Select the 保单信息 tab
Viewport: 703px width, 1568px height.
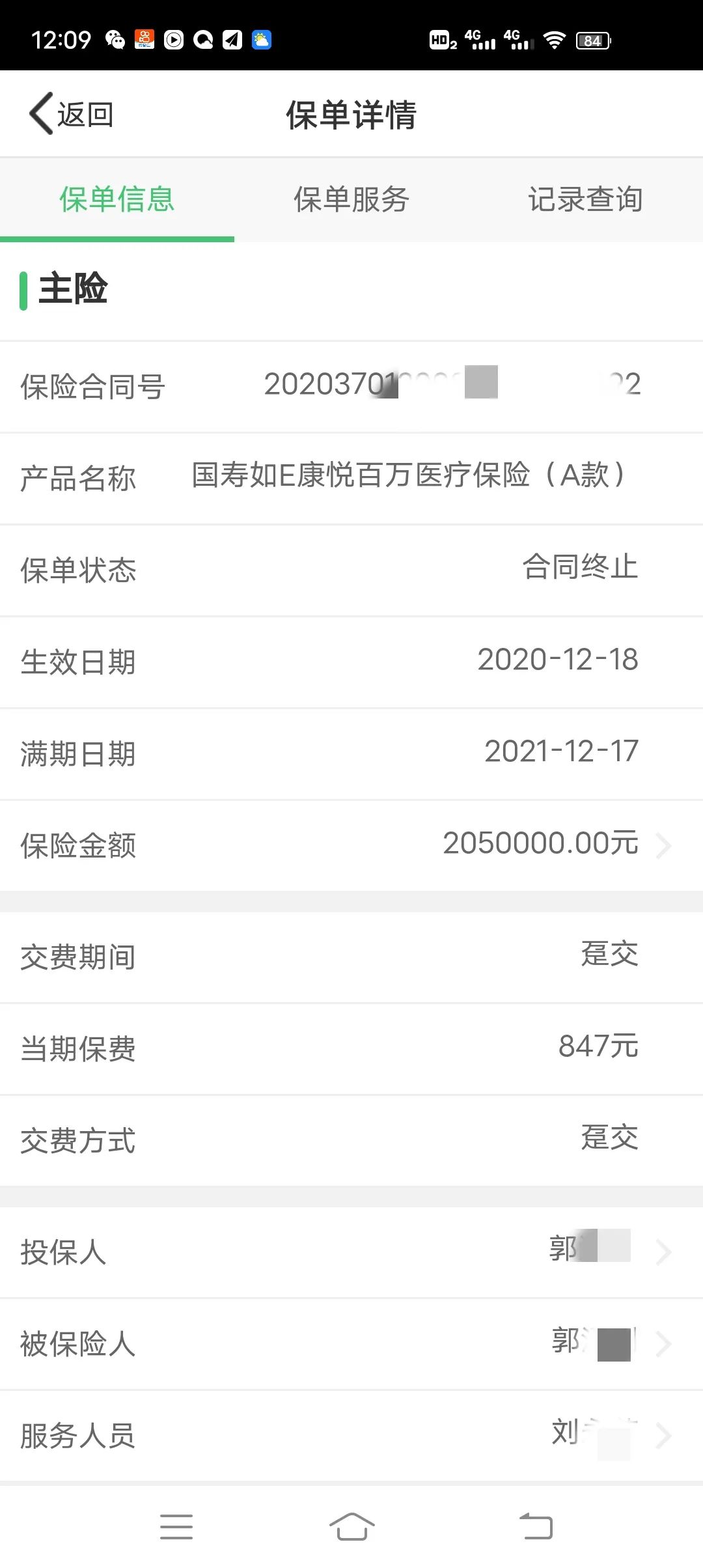pos(117,199)
